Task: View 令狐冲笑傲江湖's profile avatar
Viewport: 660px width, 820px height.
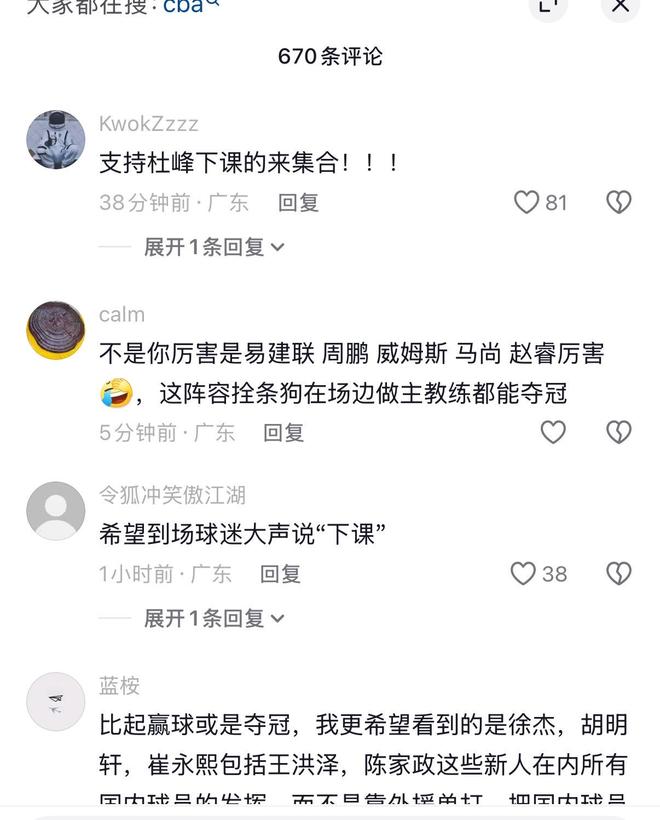Action: click(x=55, y=511)
